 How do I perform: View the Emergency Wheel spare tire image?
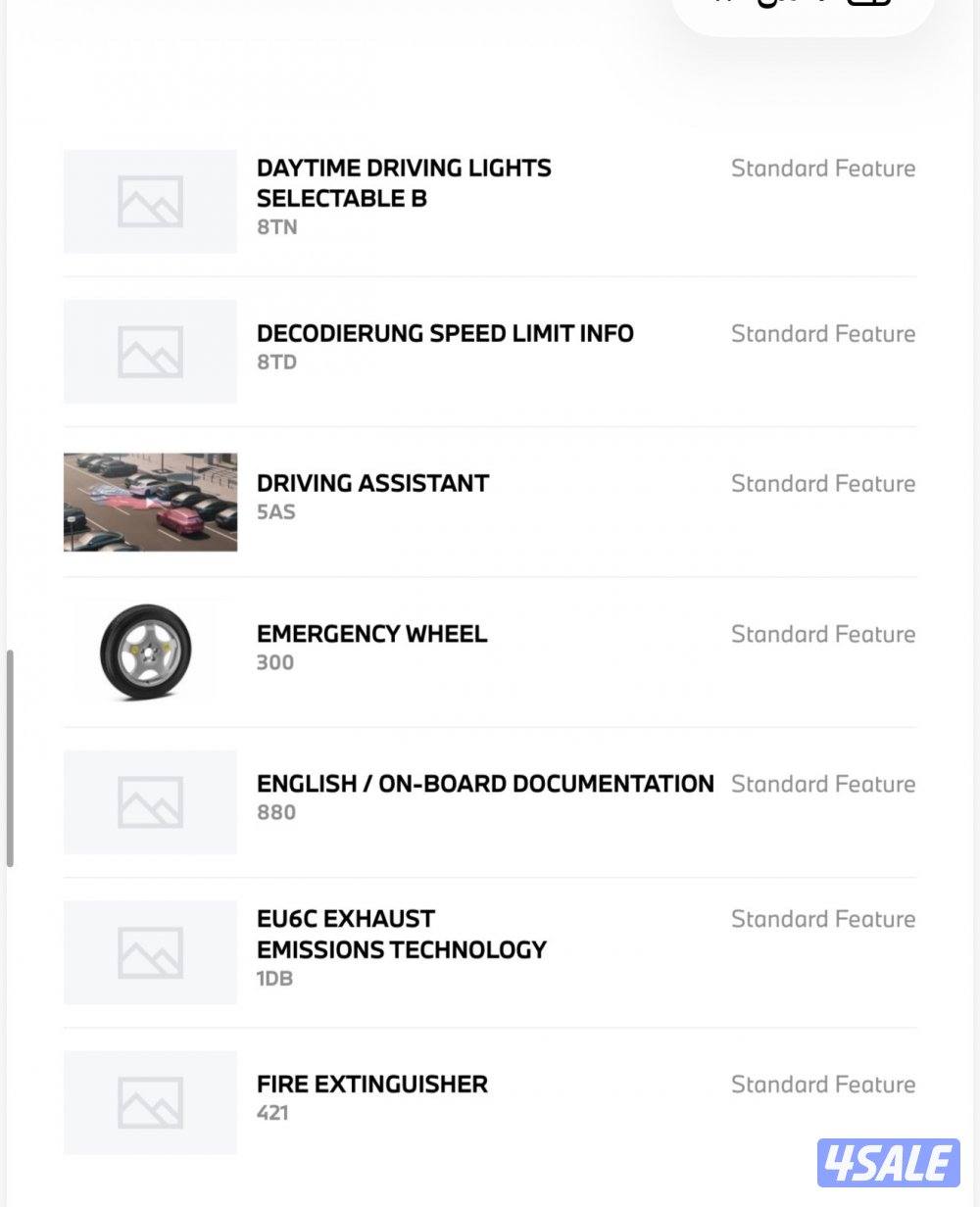[149, 652]
